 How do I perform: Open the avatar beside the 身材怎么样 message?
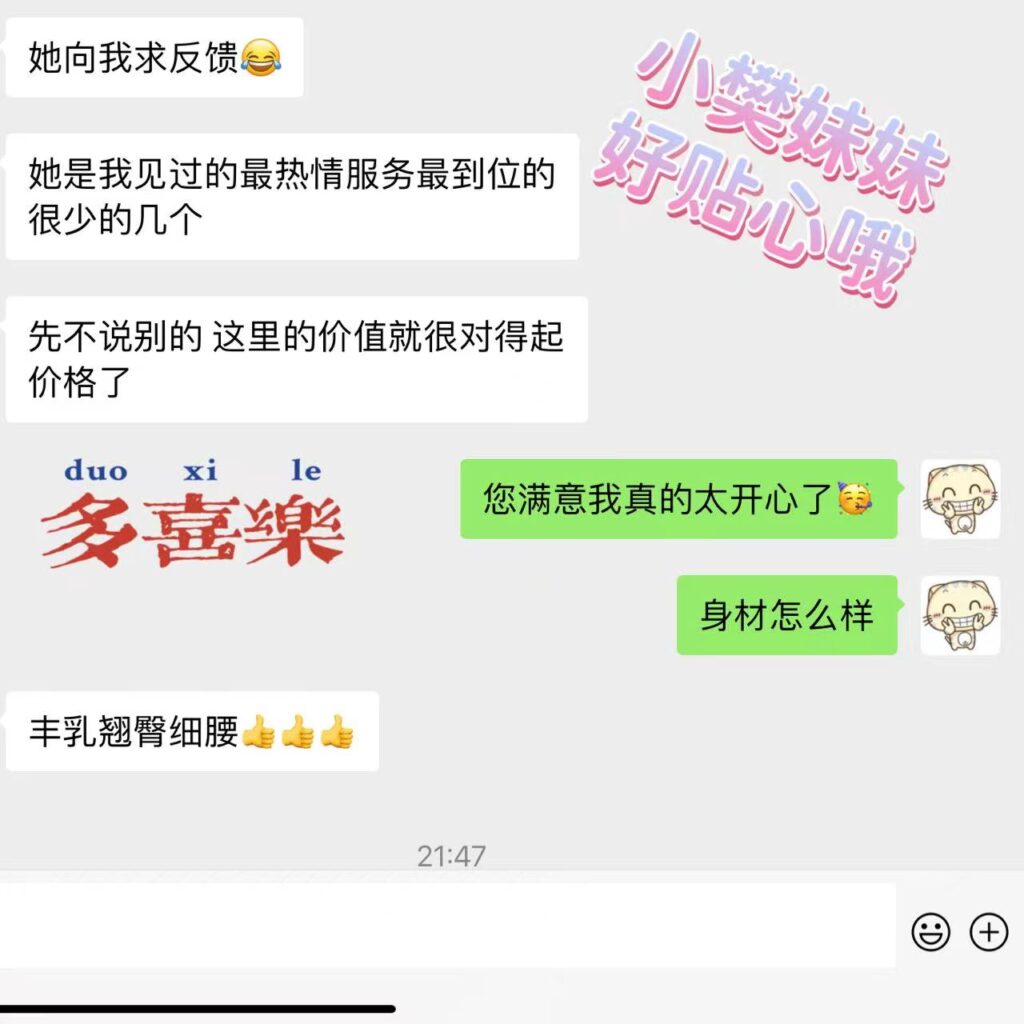click(959, 615)
